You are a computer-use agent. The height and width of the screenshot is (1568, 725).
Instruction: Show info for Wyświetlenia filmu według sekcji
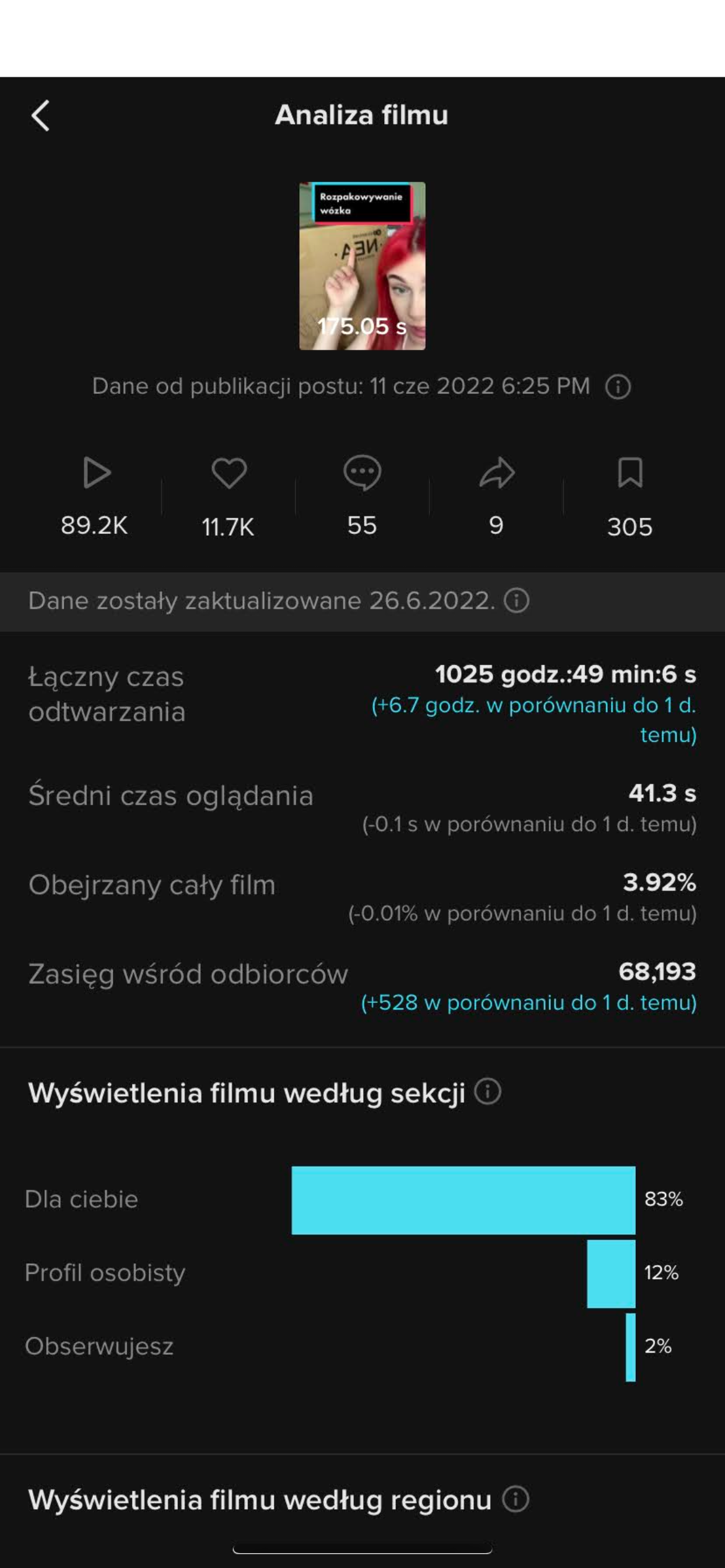(488, 1091)
